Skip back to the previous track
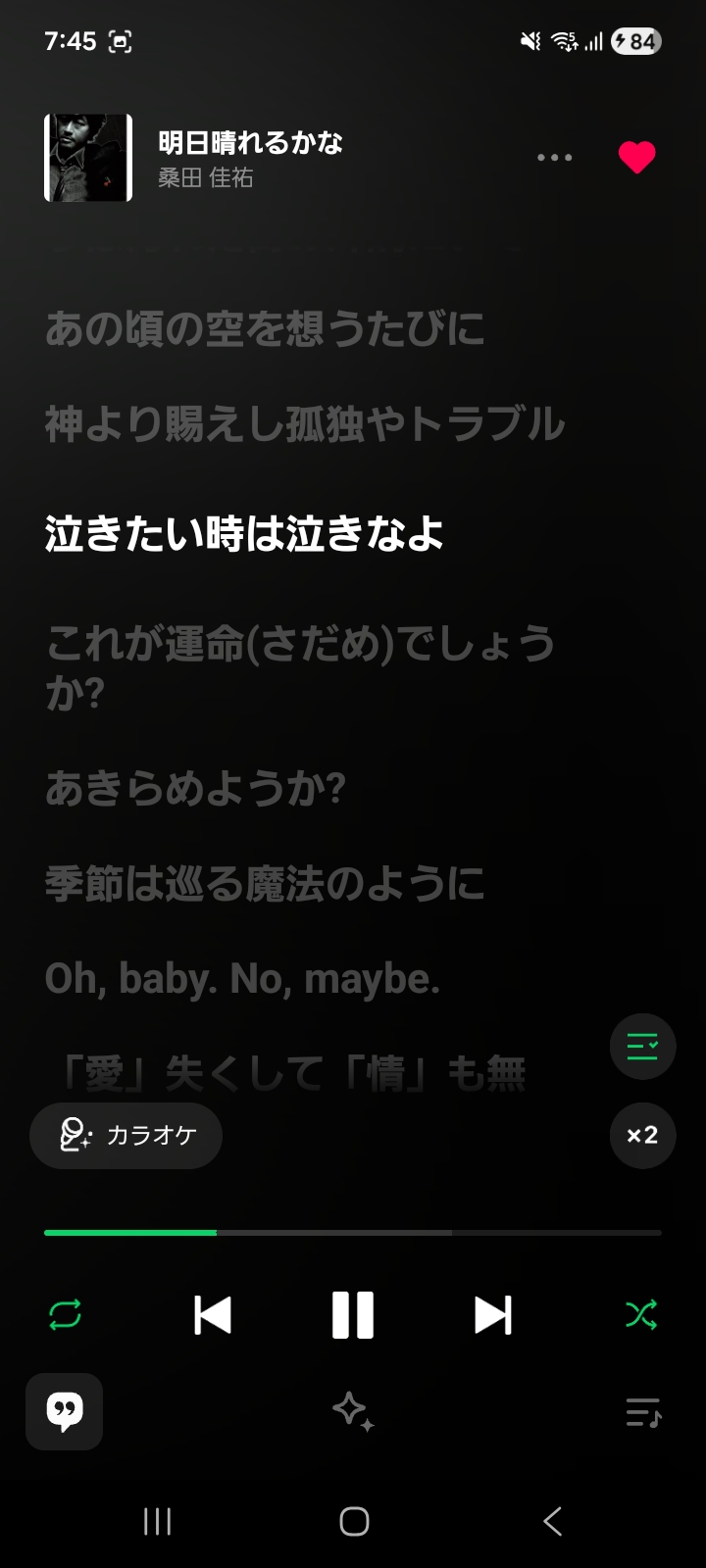Screen dimensions: 706x1568 [213, 1314]
